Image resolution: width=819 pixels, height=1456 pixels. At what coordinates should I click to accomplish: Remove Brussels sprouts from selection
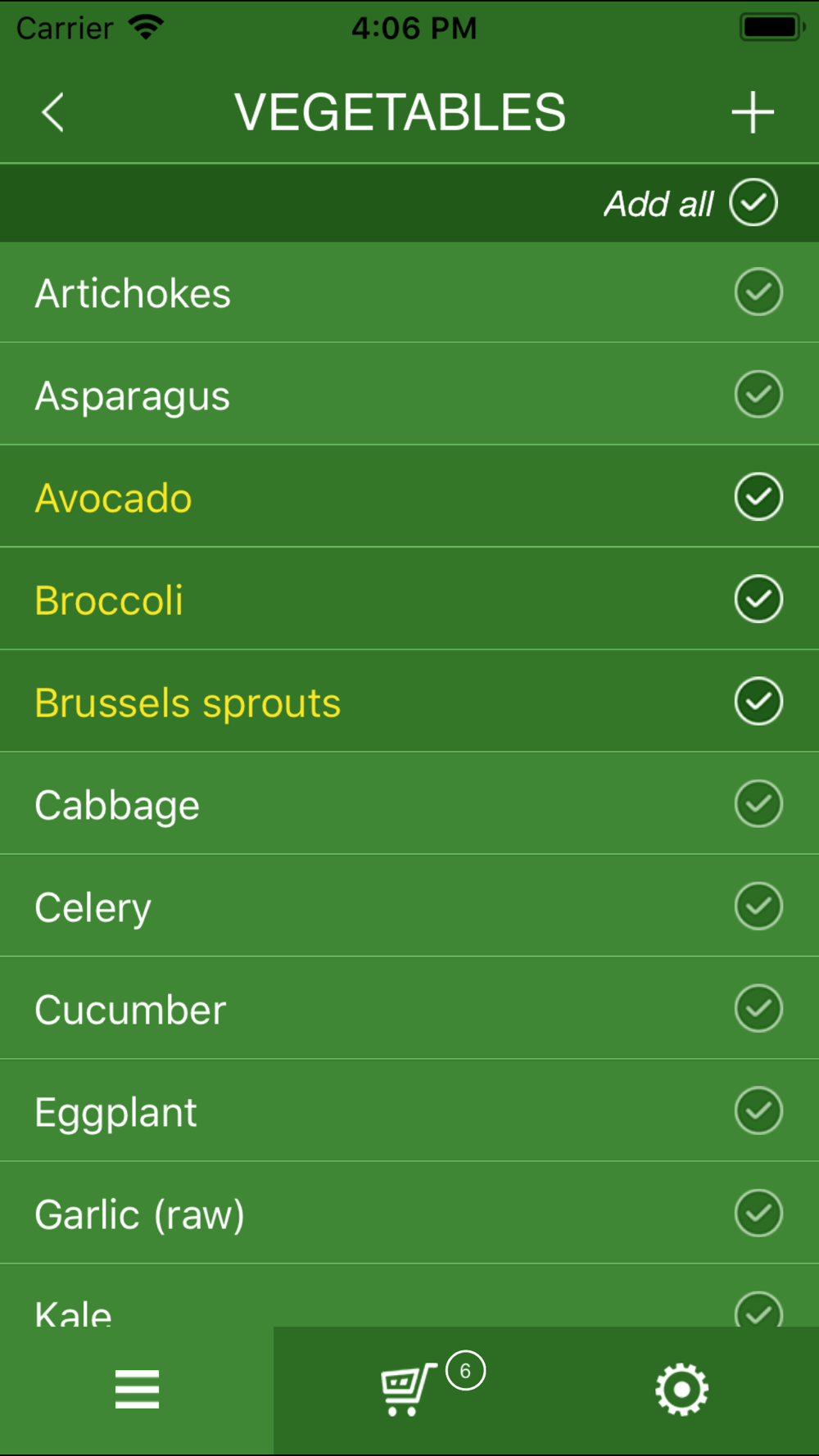click(x=758, y=701)
